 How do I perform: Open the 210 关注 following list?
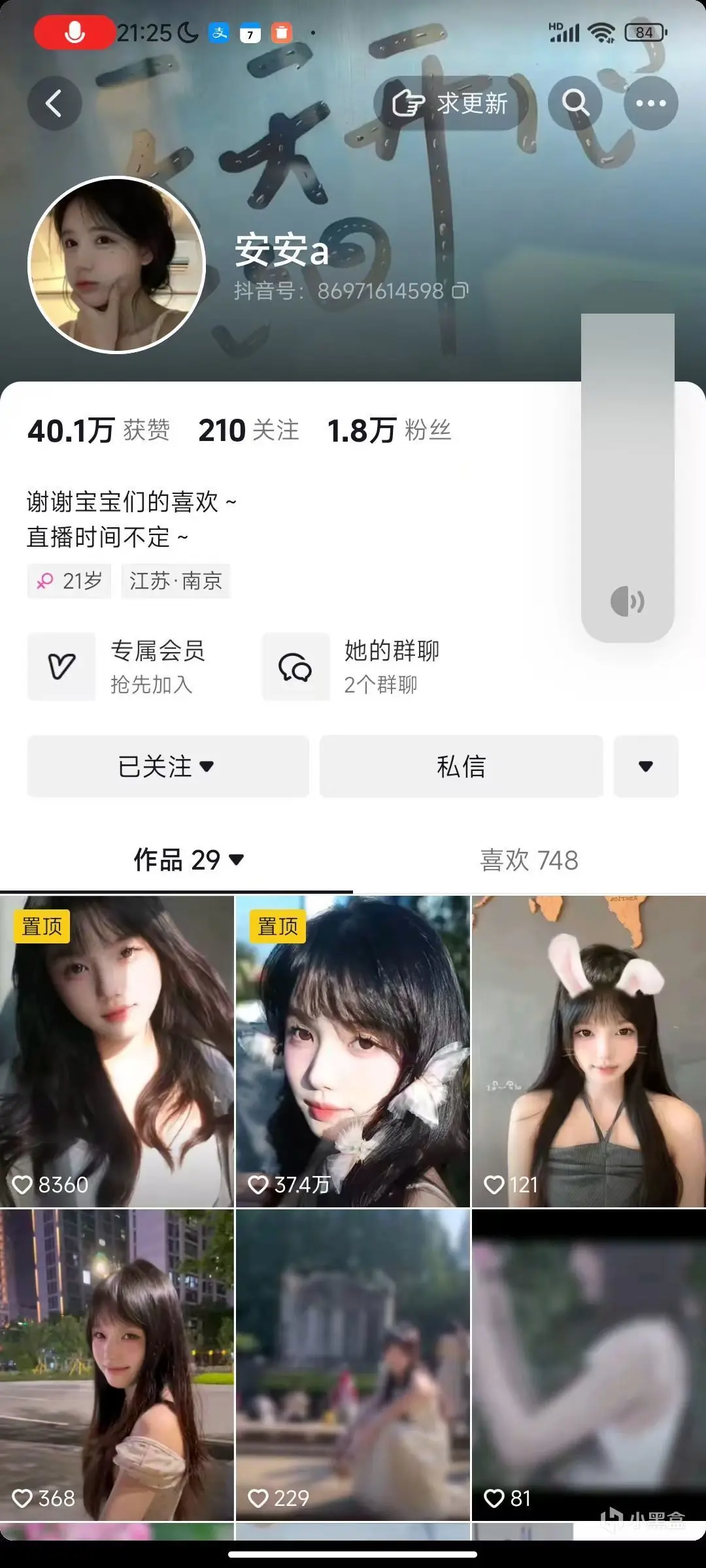click(248, 431)
